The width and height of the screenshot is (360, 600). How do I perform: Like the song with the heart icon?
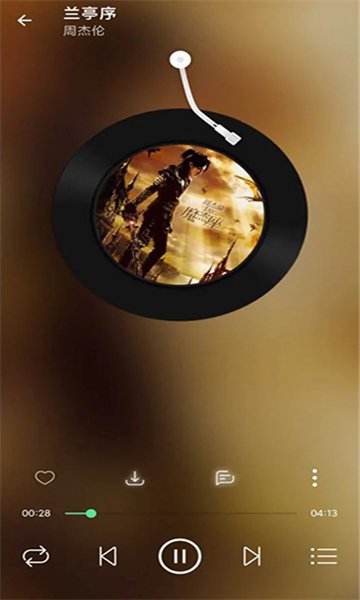point(45,478)
